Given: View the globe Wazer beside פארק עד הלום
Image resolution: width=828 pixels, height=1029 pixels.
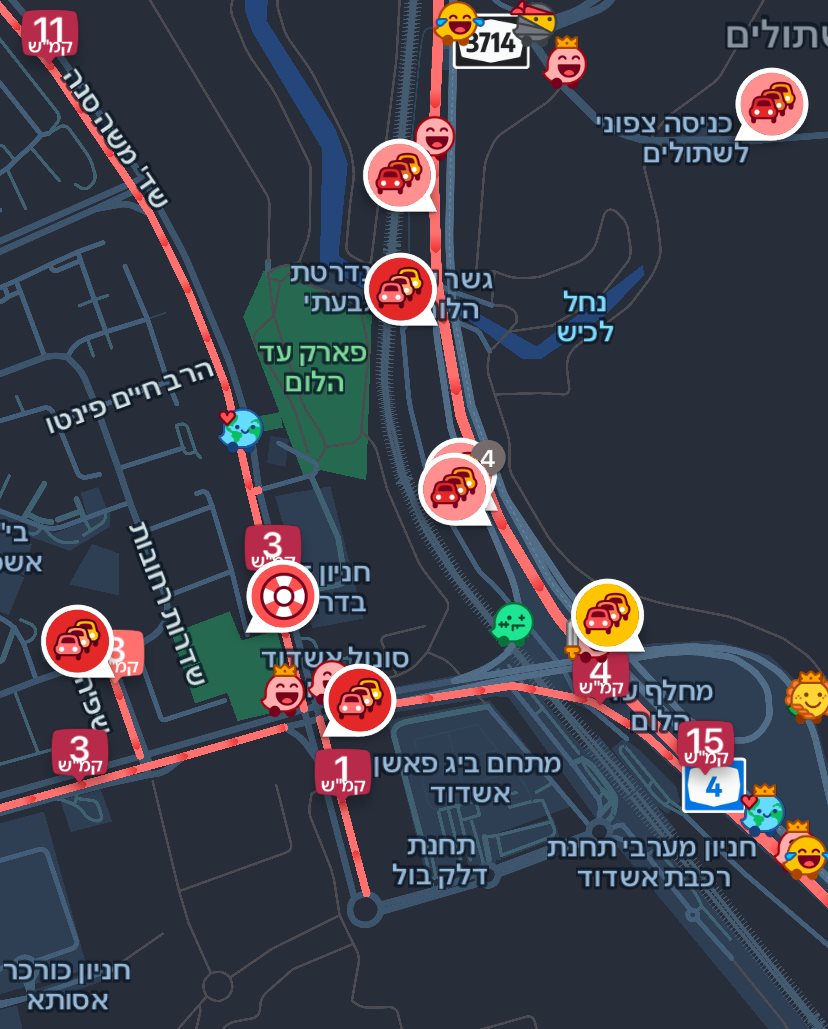Looking at the screenshot, I should 240,429.
